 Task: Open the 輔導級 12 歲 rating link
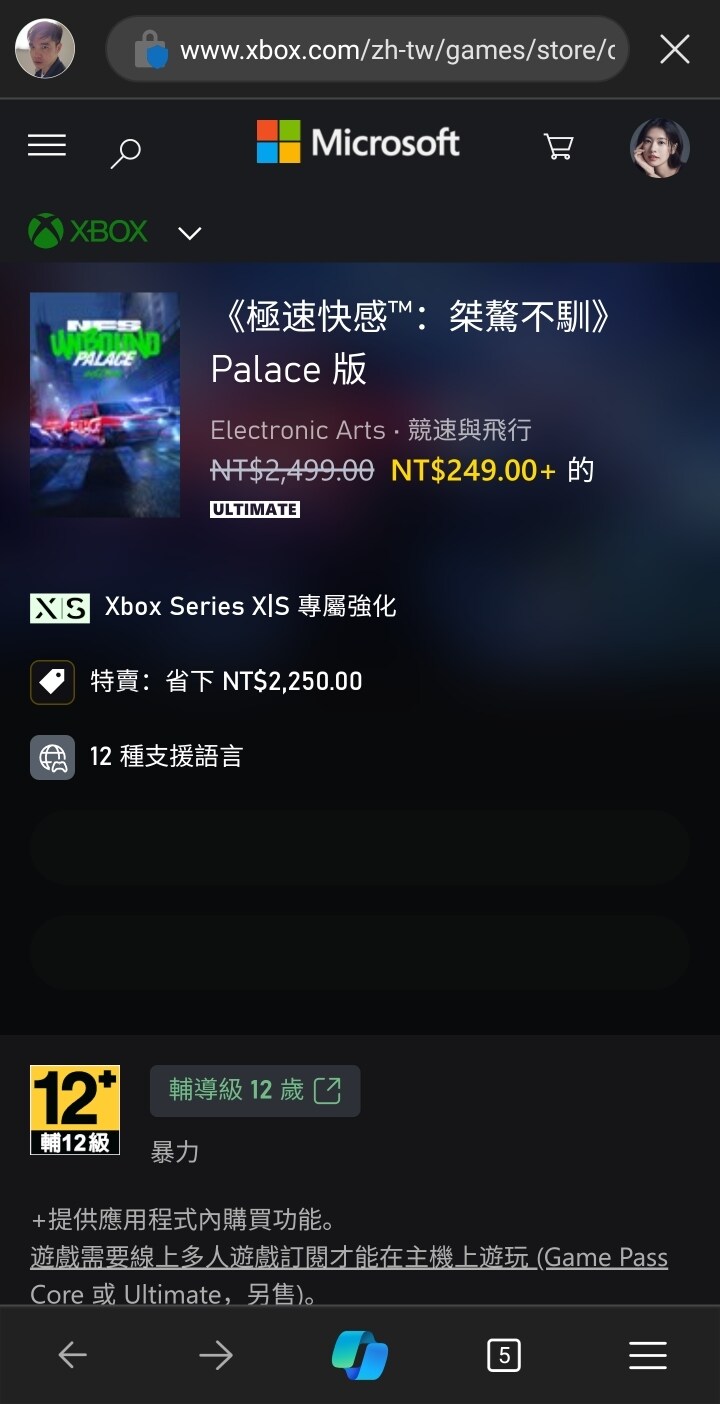click(x=255, y=1090)
